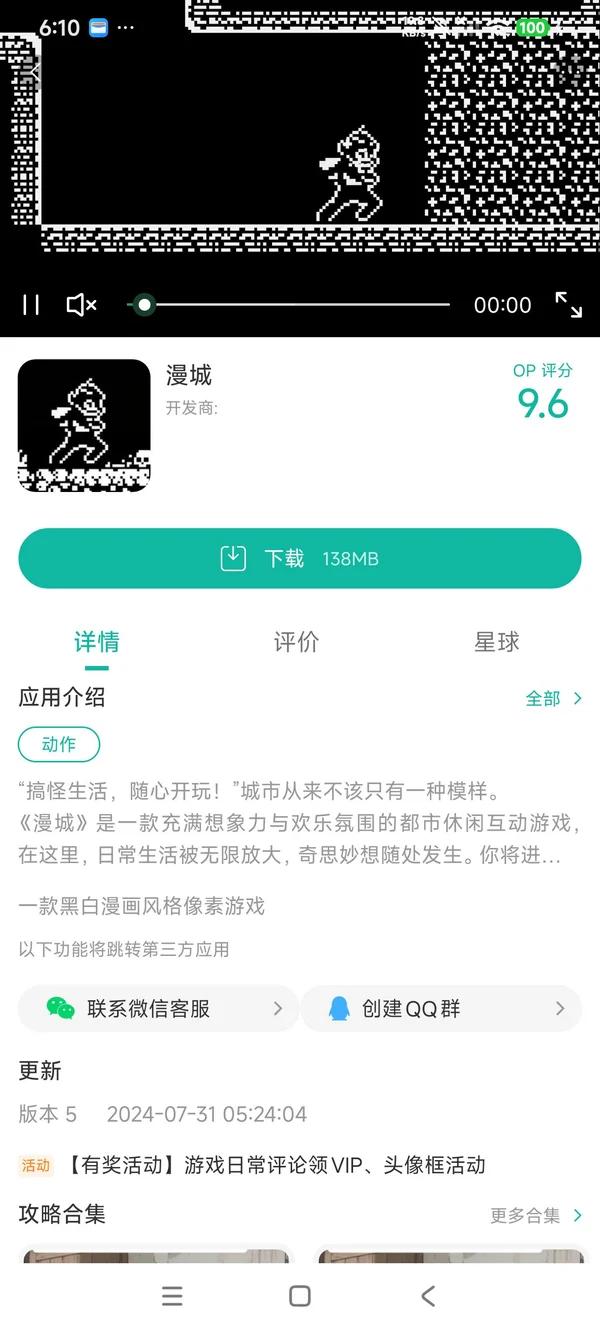Tap the video progress slider

290,305
